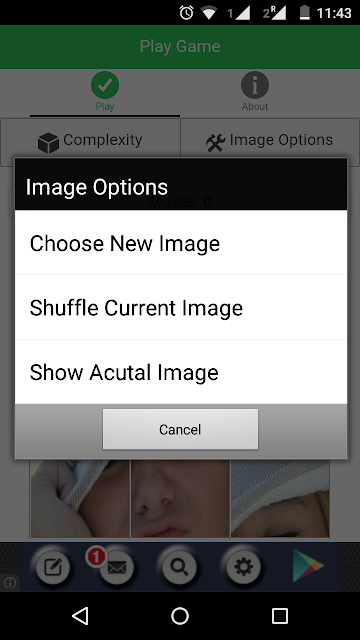Open the Google Play icon in the ad
Screen dimensions: 360x640
tap(308, 566)
